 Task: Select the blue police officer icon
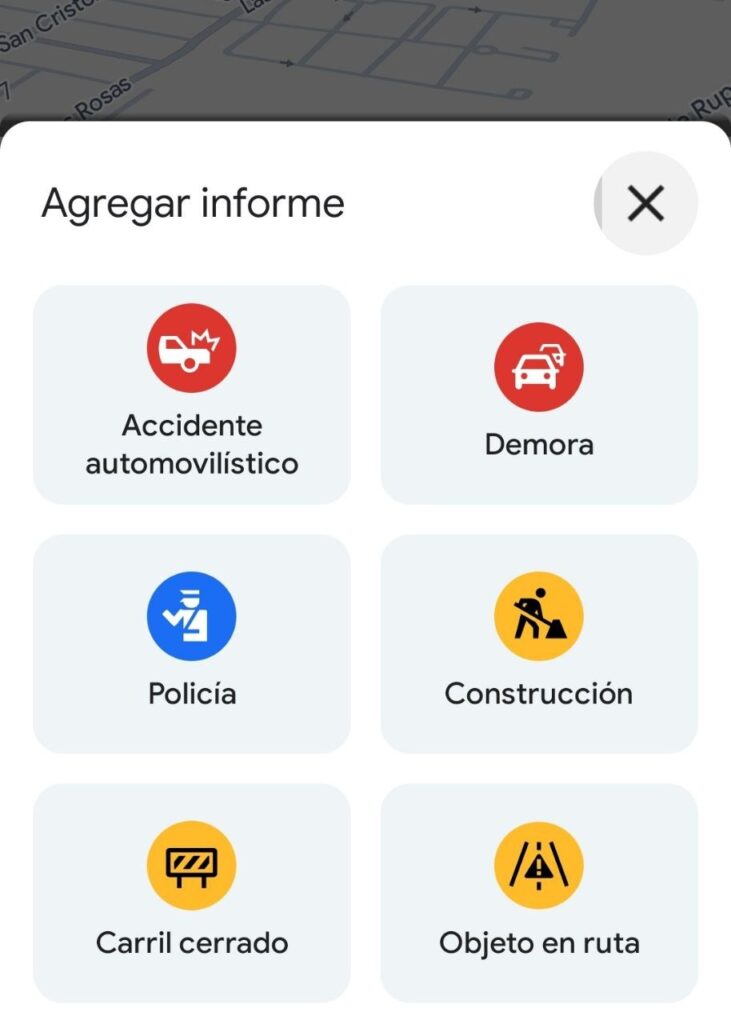(192, 616)
